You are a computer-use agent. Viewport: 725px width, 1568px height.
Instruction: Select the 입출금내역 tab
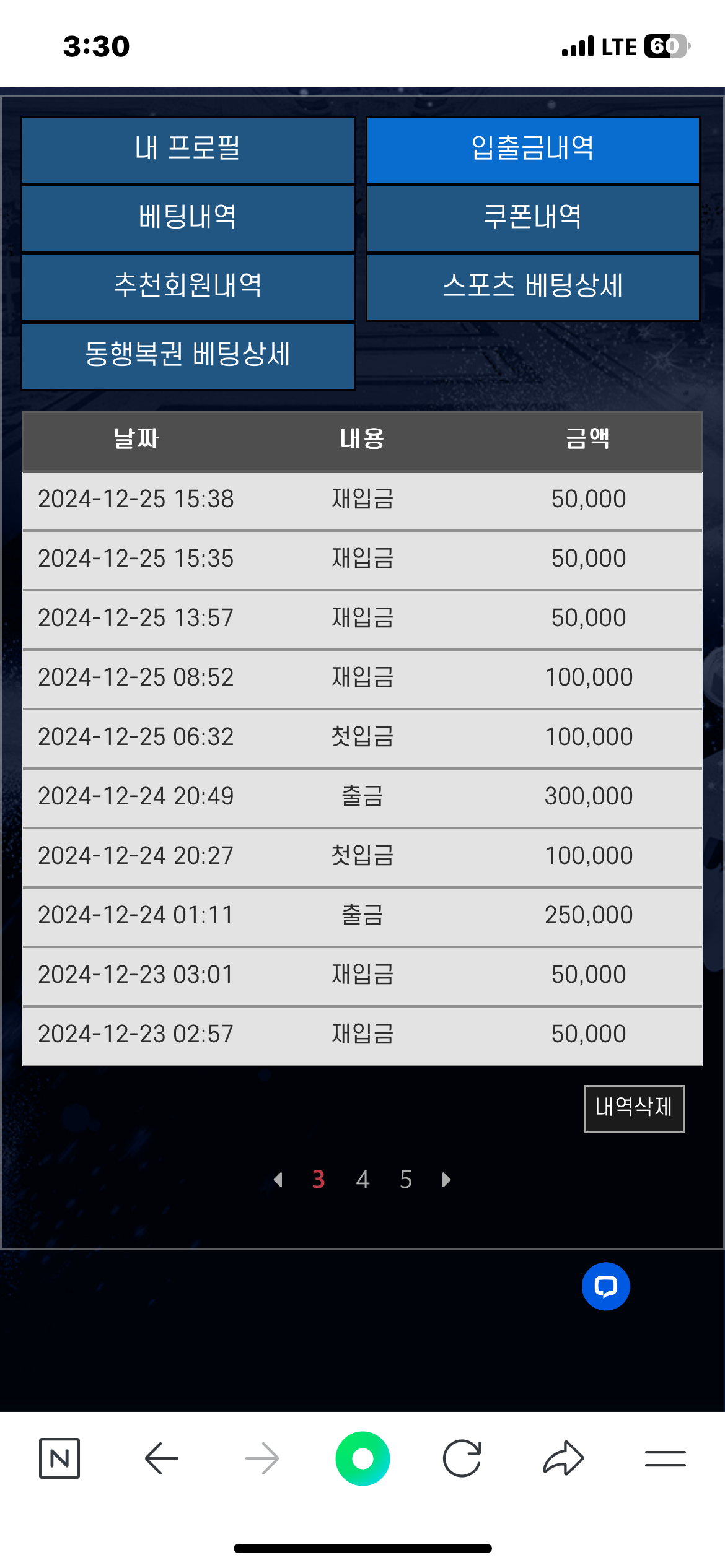coord(533,149)
